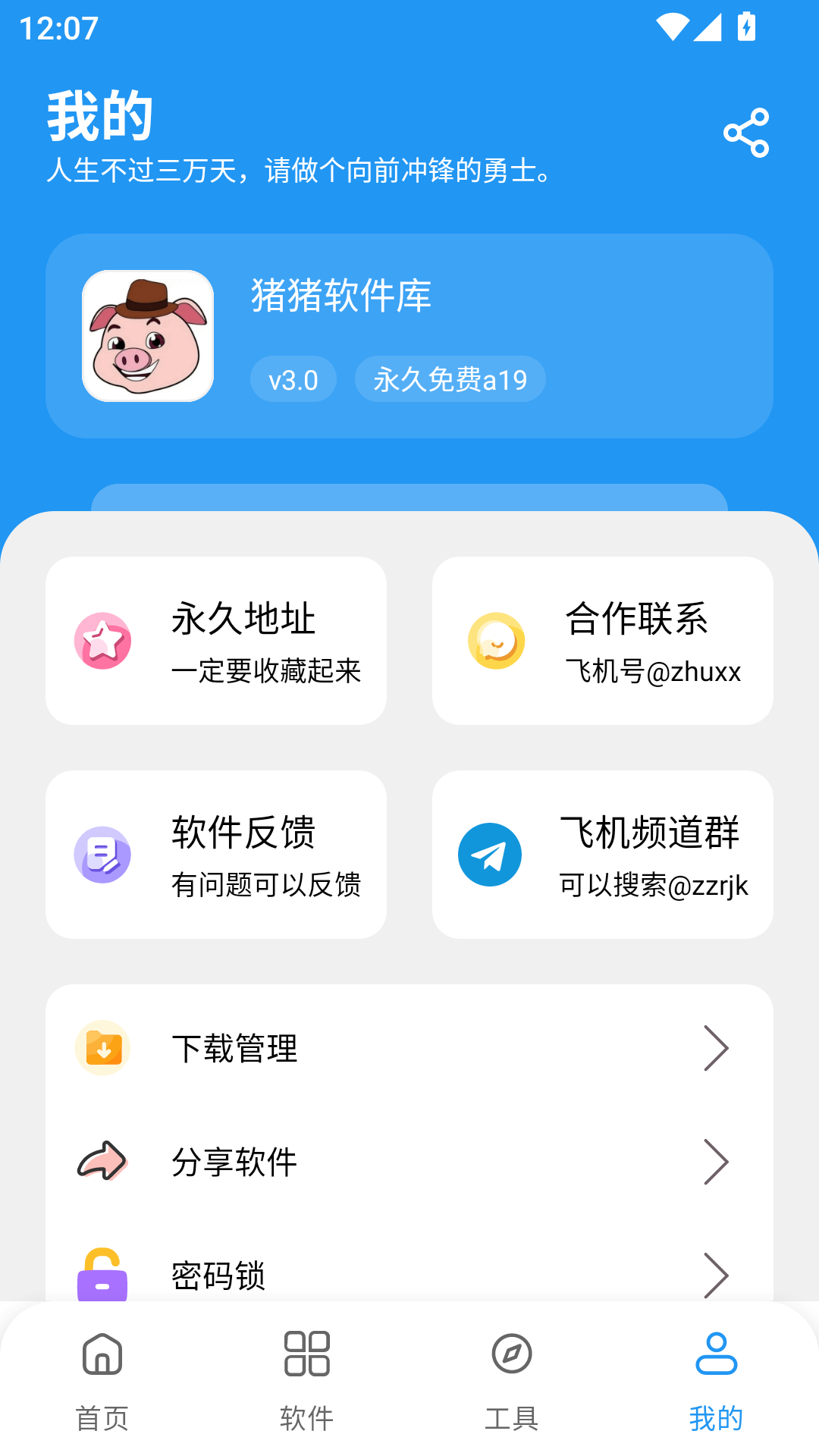
Task: Tap the 合作联系 card
Action: (603, 641)
